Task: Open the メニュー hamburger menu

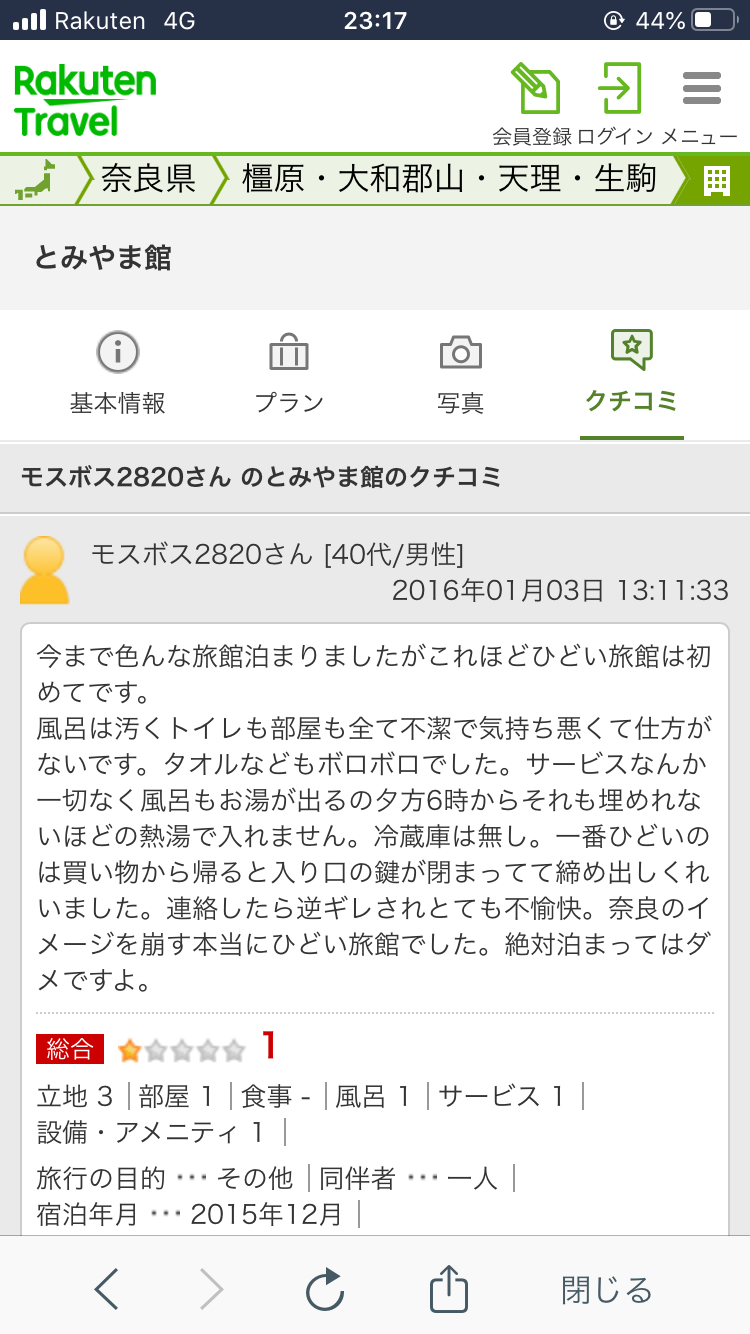Action: click(x=700, y=103)
